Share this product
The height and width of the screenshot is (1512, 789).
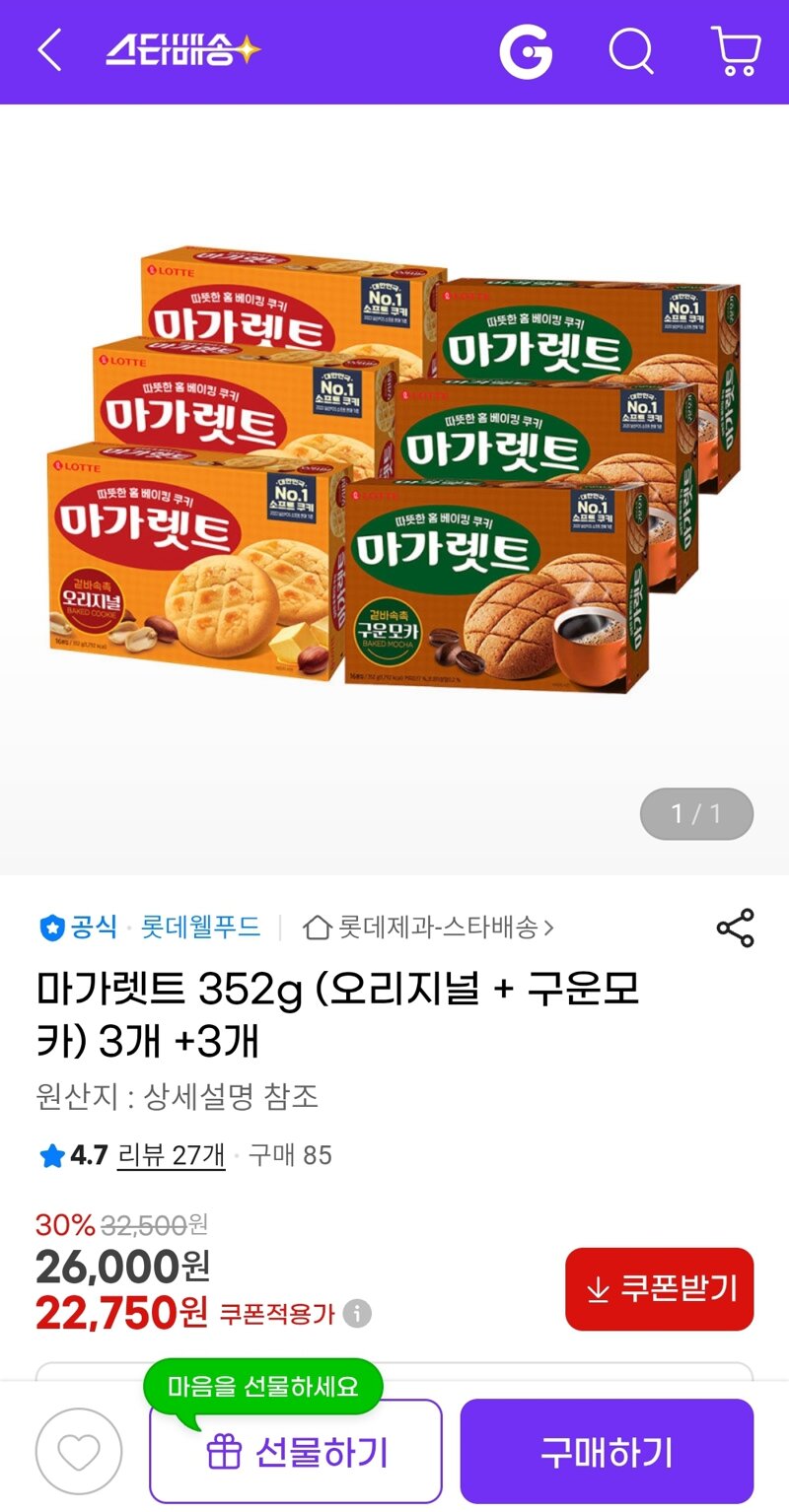(x=735, y=928)
